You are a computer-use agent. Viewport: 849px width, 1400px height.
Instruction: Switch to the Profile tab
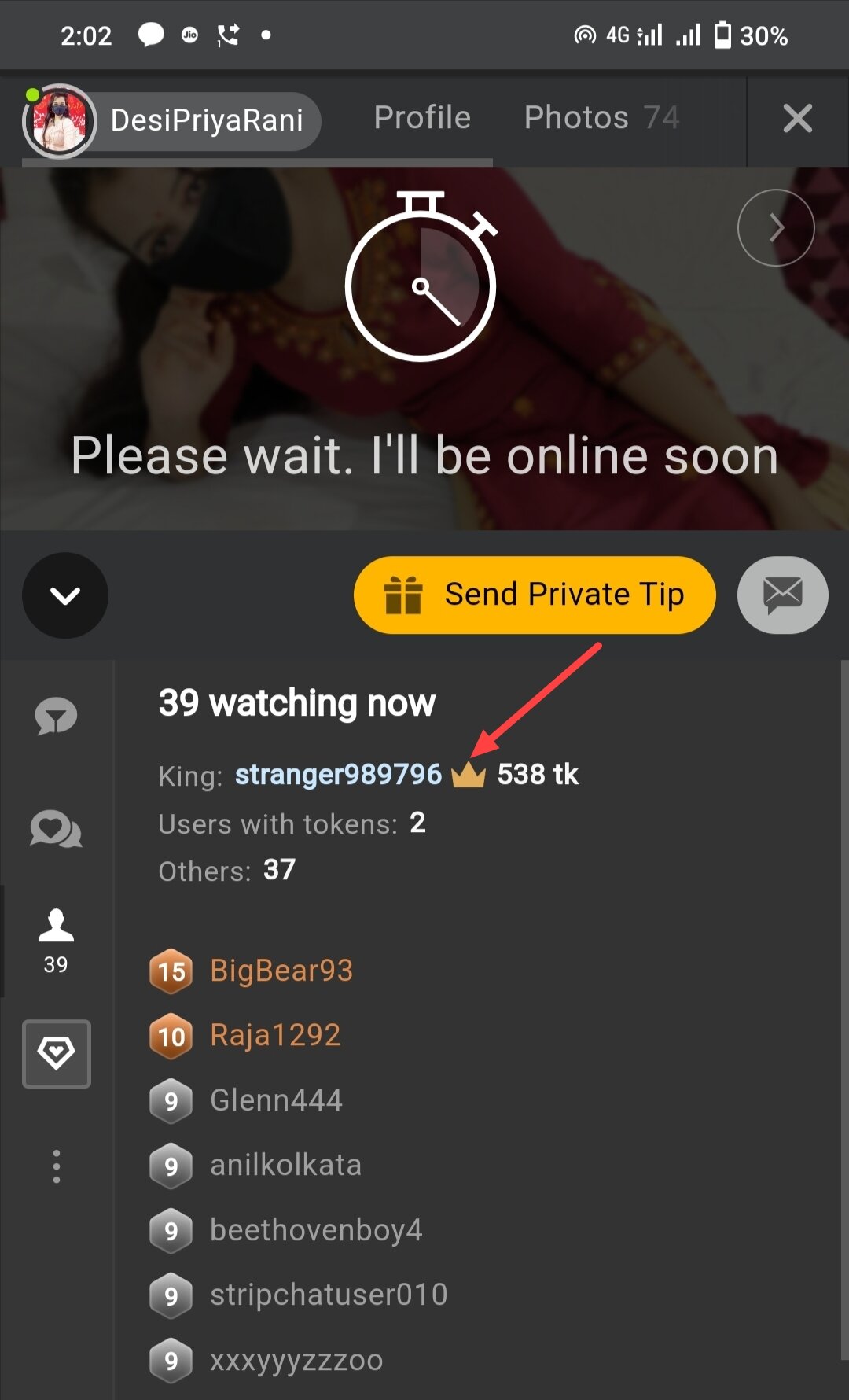pos(422,118)
